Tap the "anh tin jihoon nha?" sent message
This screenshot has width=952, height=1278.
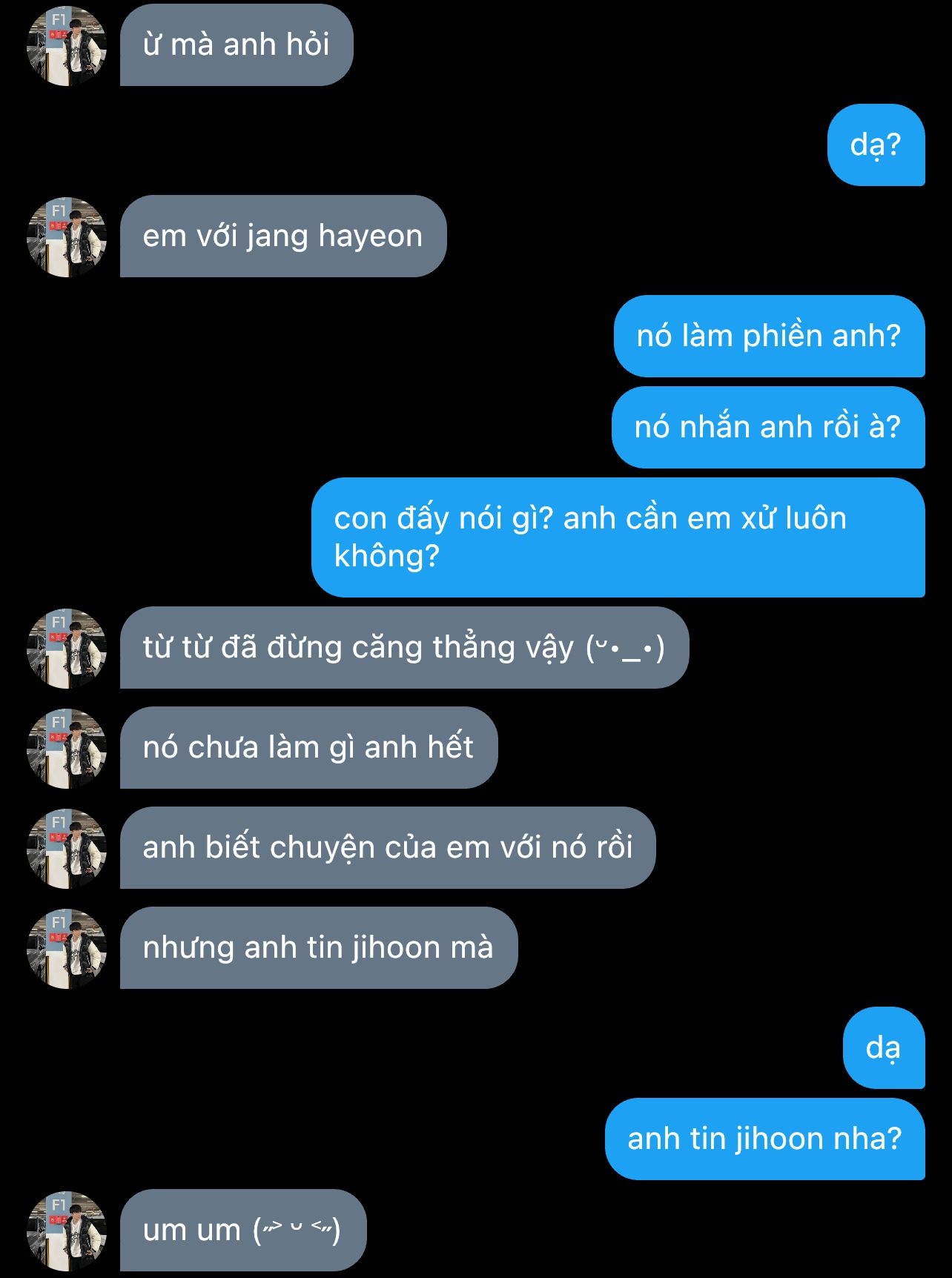pyautogui.click(x=764, y=1139)
